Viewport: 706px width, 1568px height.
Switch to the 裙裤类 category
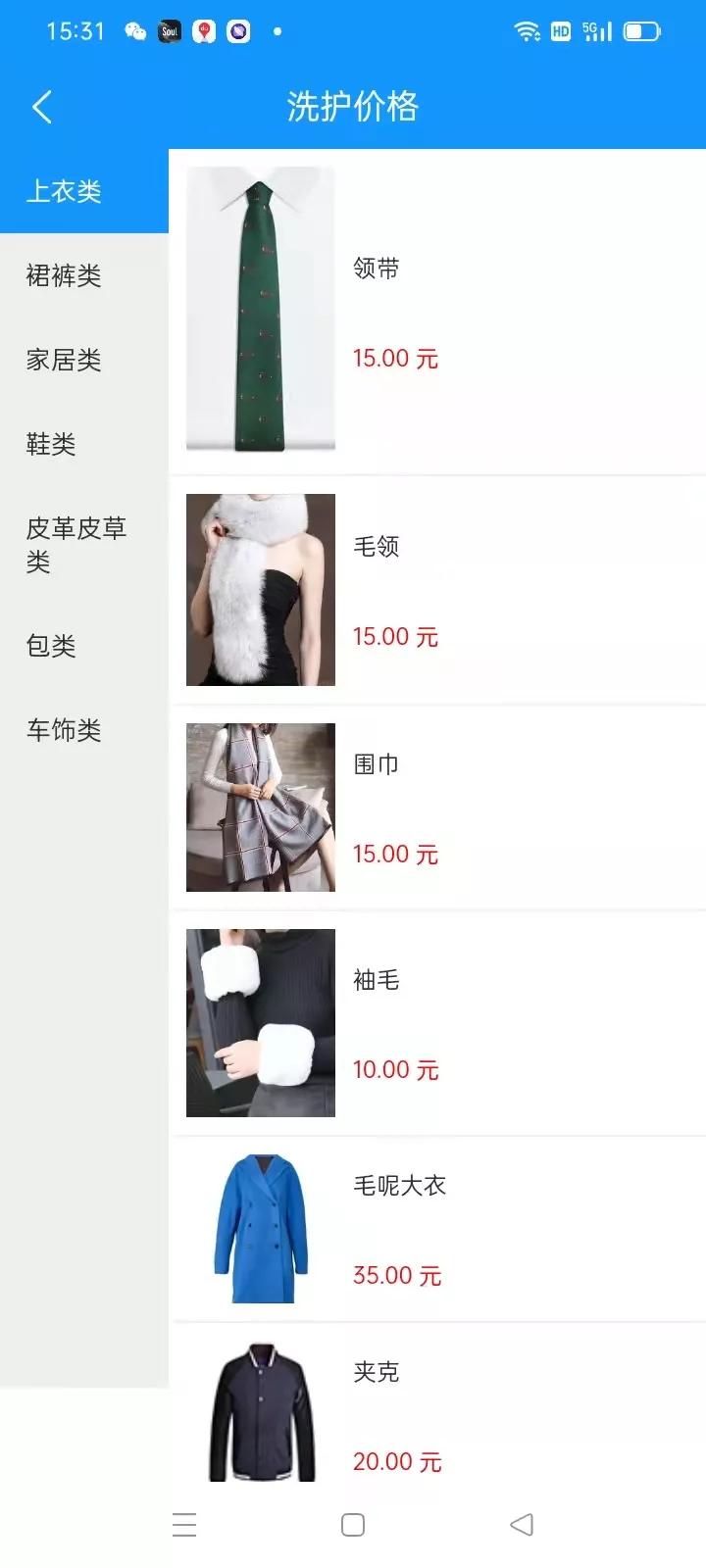(x=62, y=276)
